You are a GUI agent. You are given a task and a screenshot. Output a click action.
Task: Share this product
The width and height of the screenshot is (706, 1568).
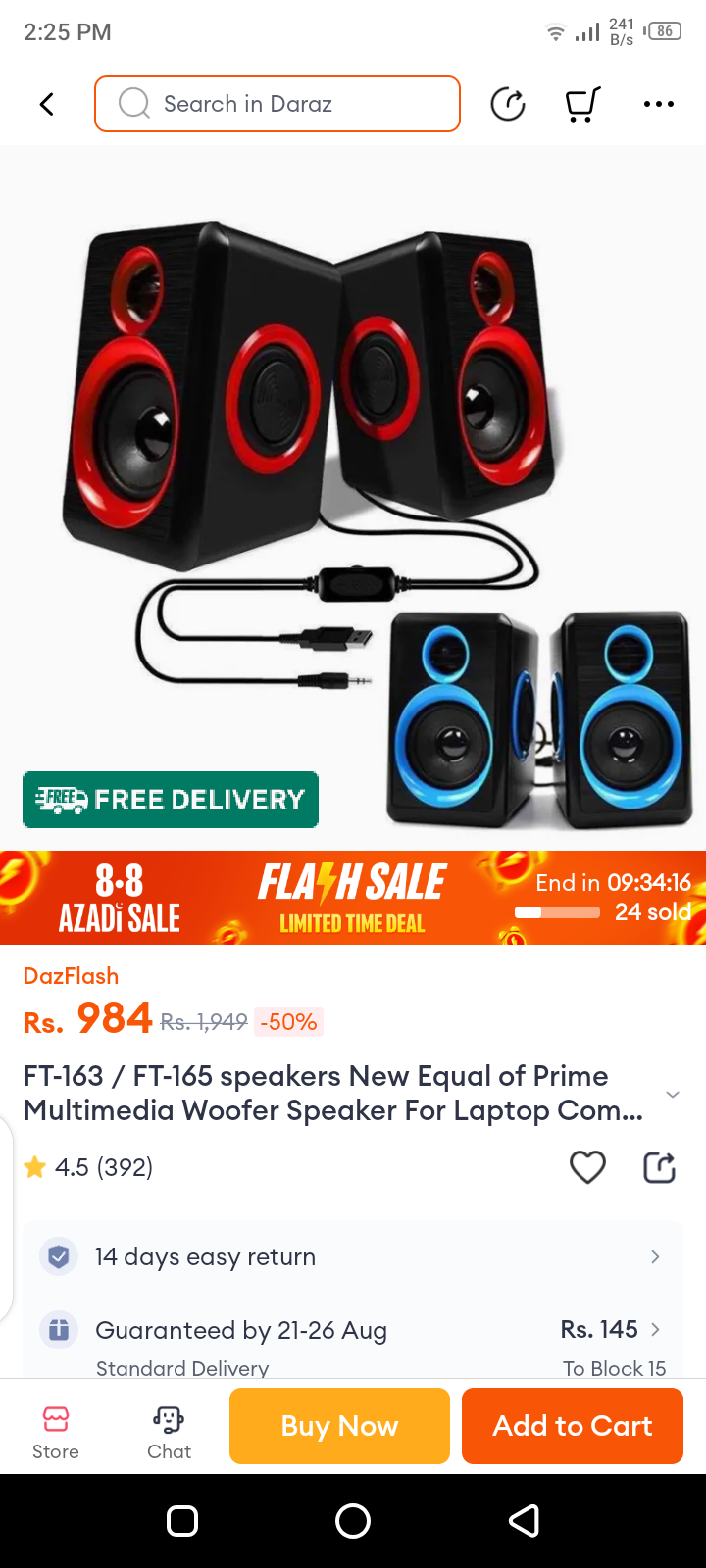659,1167
